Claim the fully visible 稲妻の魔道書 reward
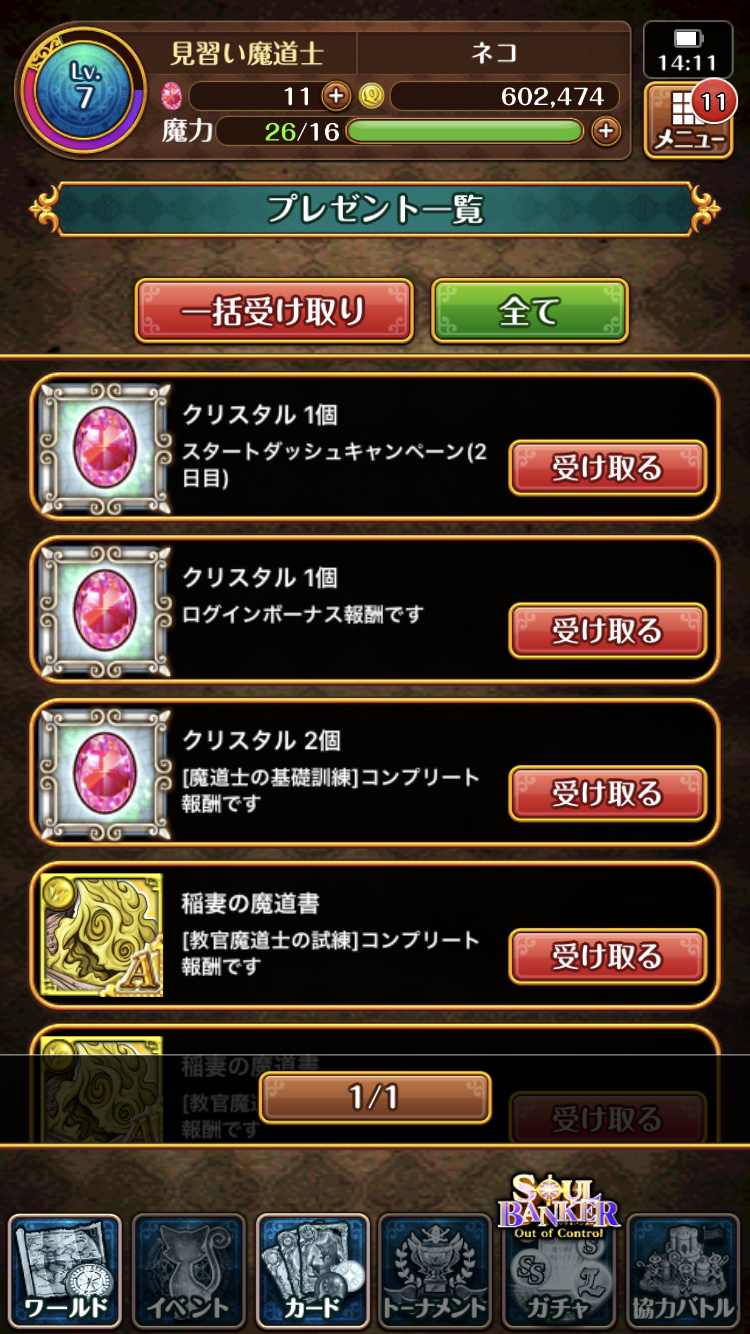 [x=607, y=957]
